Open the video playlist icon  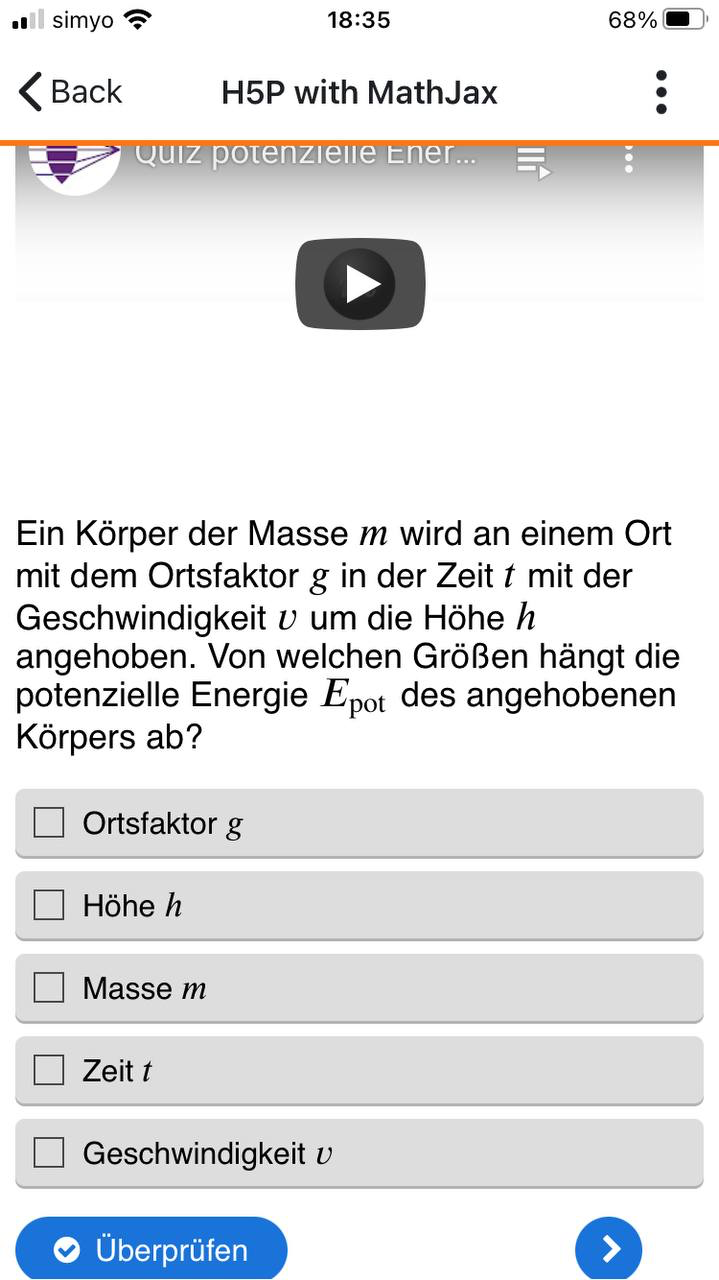(x=534, y=161)
